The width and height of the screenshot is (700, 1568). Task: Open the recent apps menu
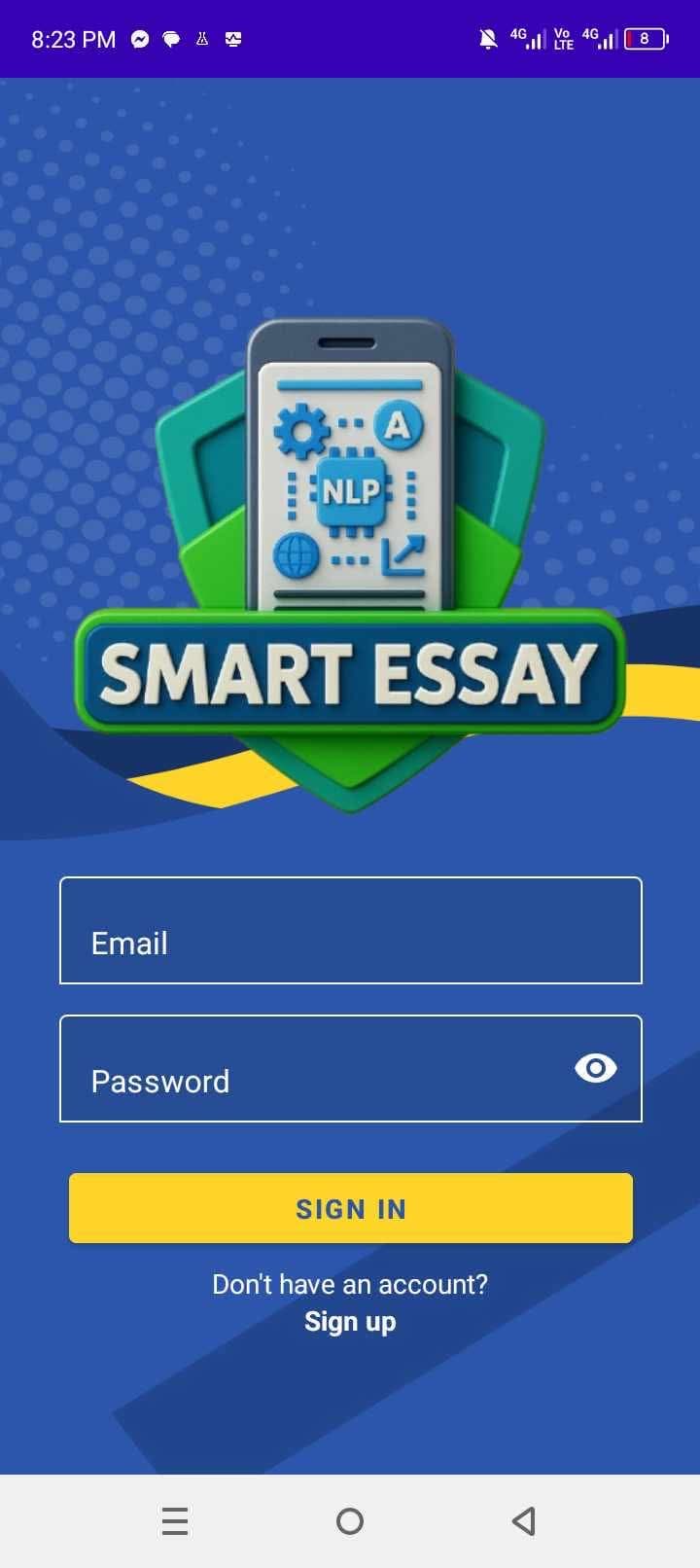175,1521
